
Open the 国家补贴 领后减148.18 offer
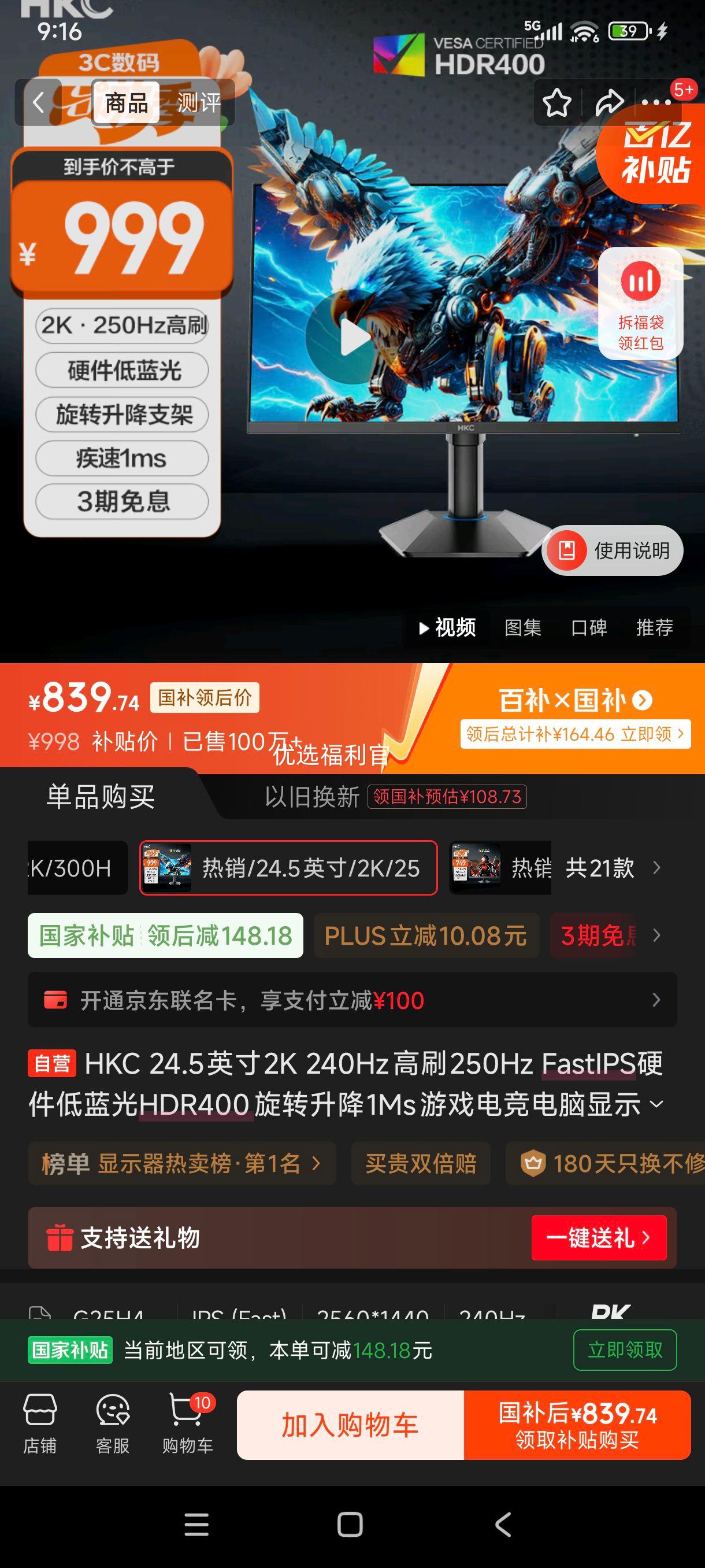click(x=165, y=935)
